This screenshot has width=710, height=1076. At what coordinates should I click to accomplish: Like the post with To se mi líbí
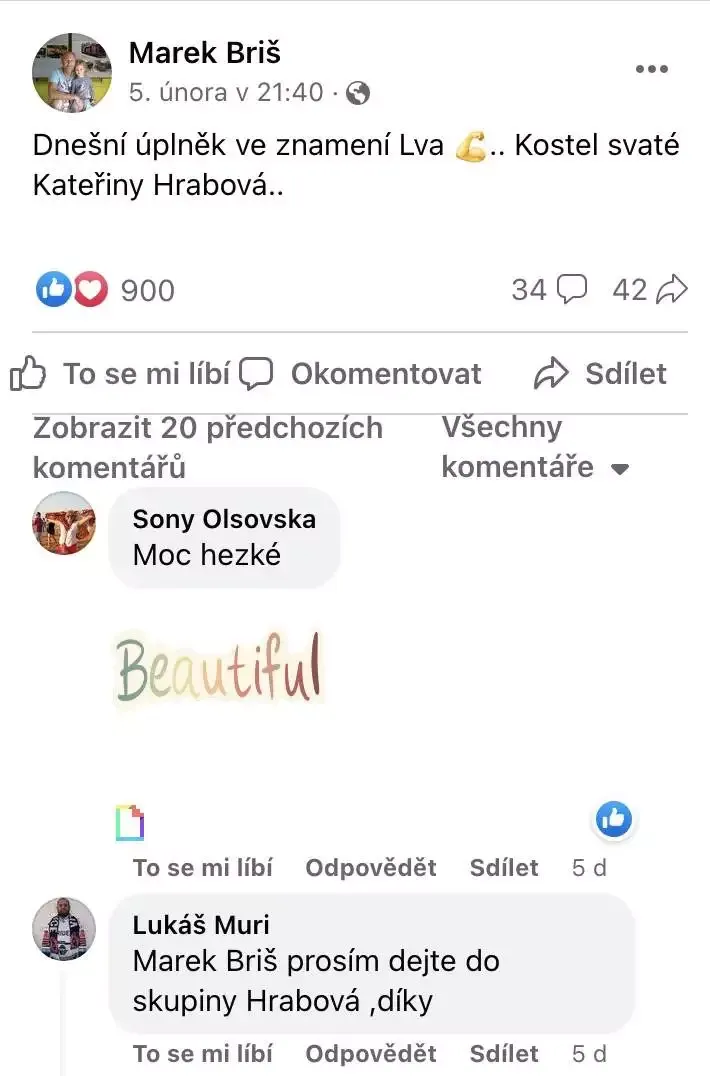[120, 374]
